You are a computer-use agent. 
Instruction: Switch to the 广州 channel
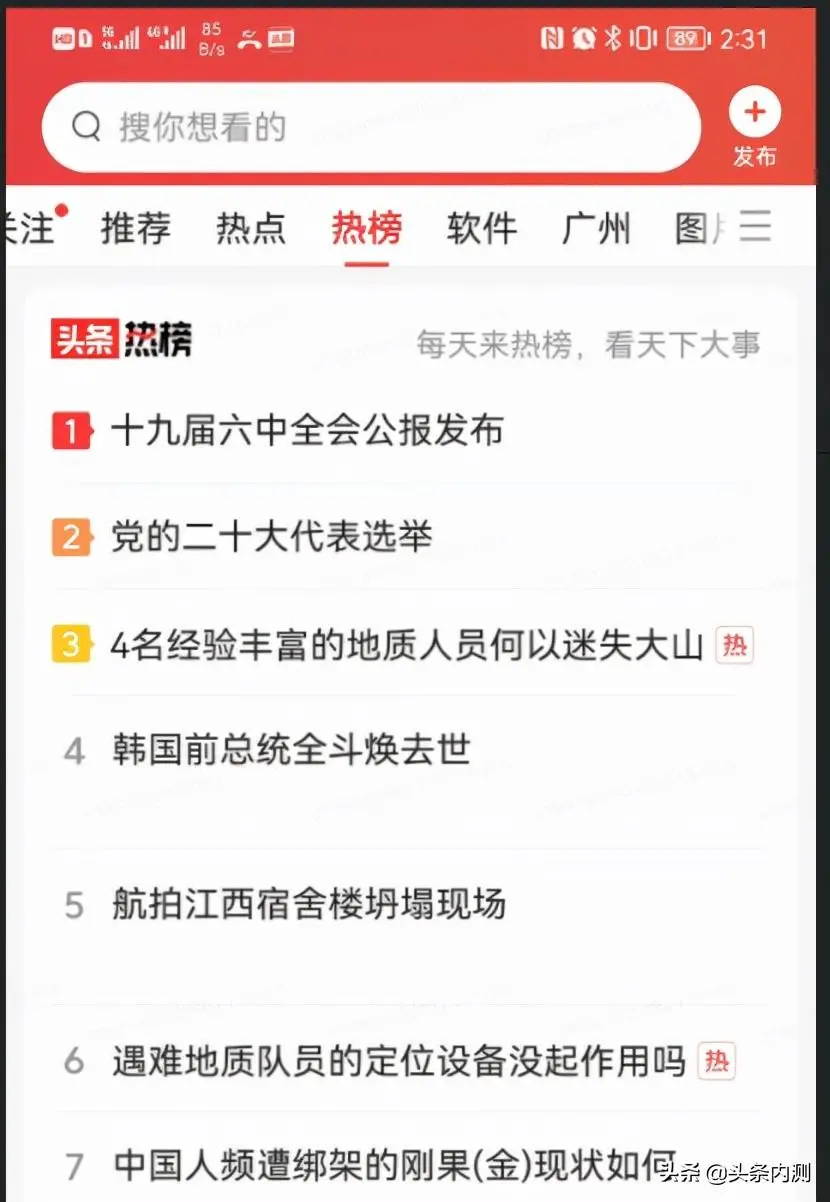pyautogui.click(x=596, y=226)
